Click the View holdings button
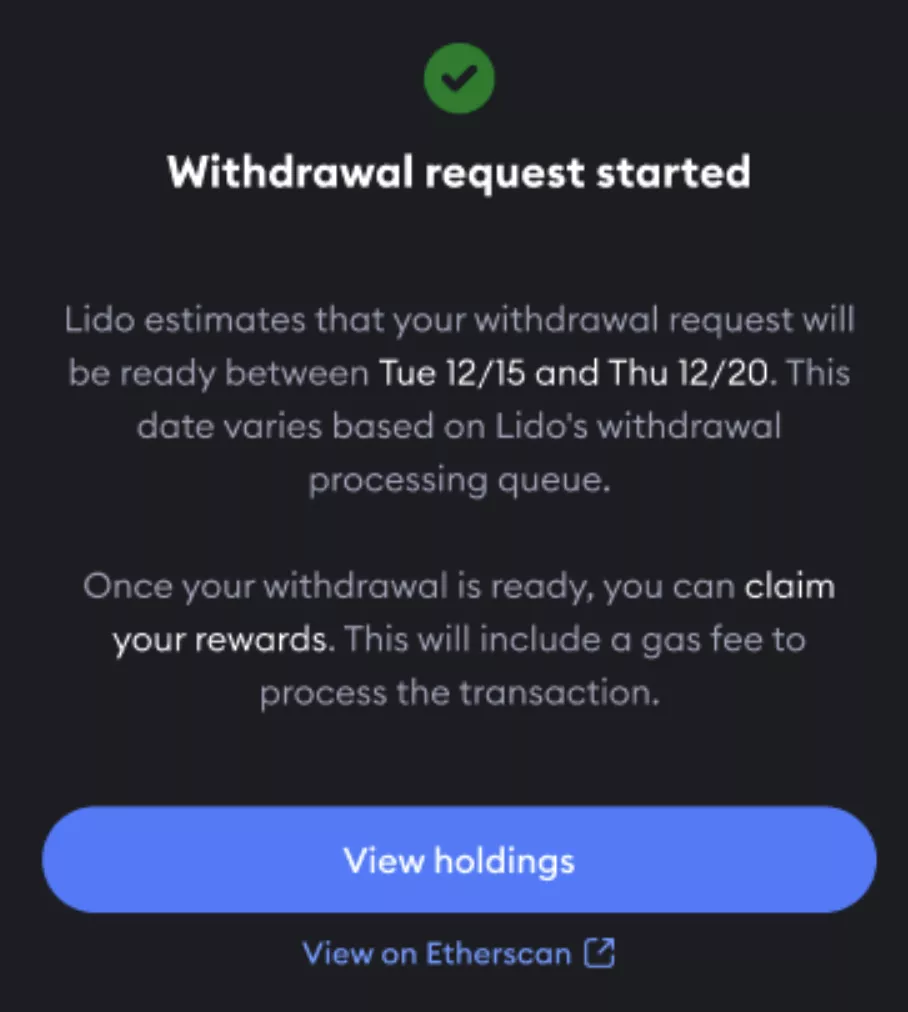Screen dimensions: 908x1012 point(459,860)
